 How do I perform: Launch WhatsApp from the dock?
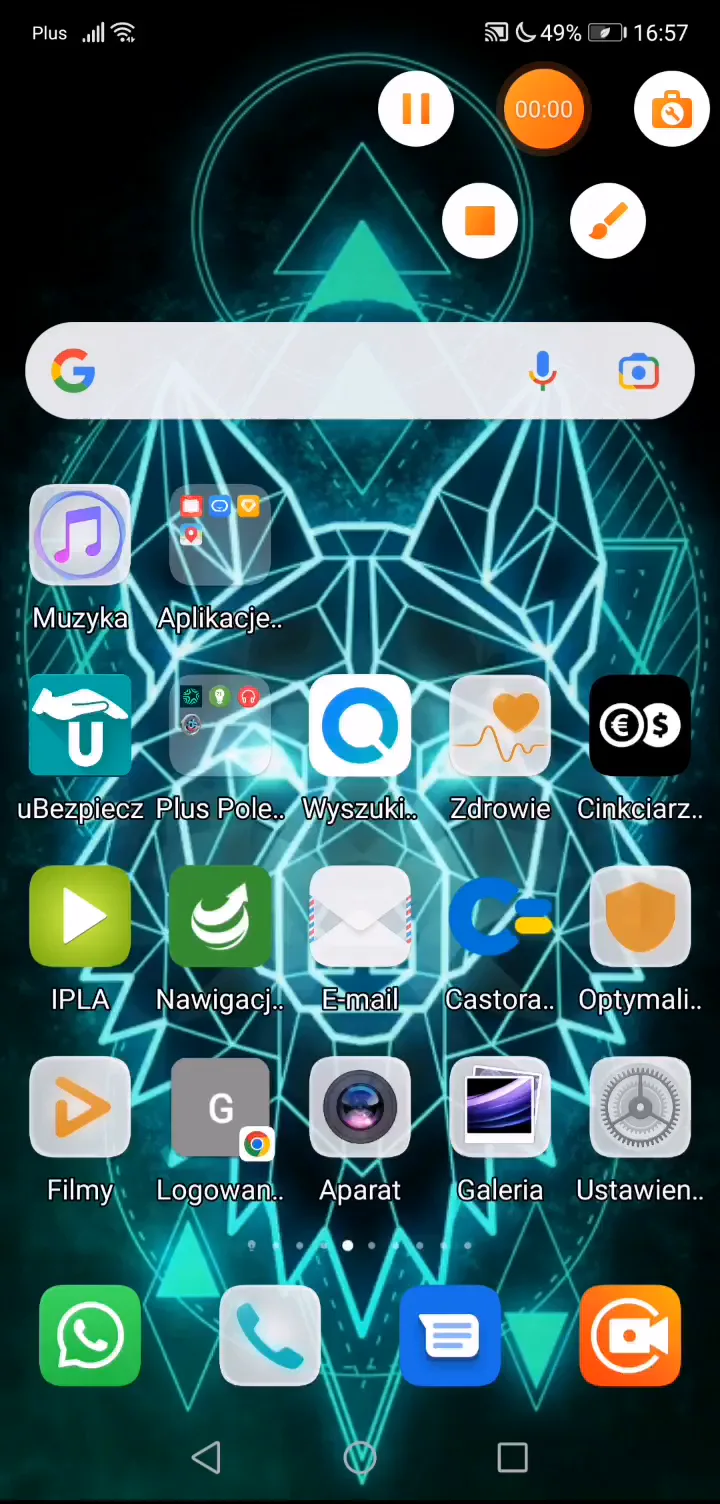(90, 1336)
